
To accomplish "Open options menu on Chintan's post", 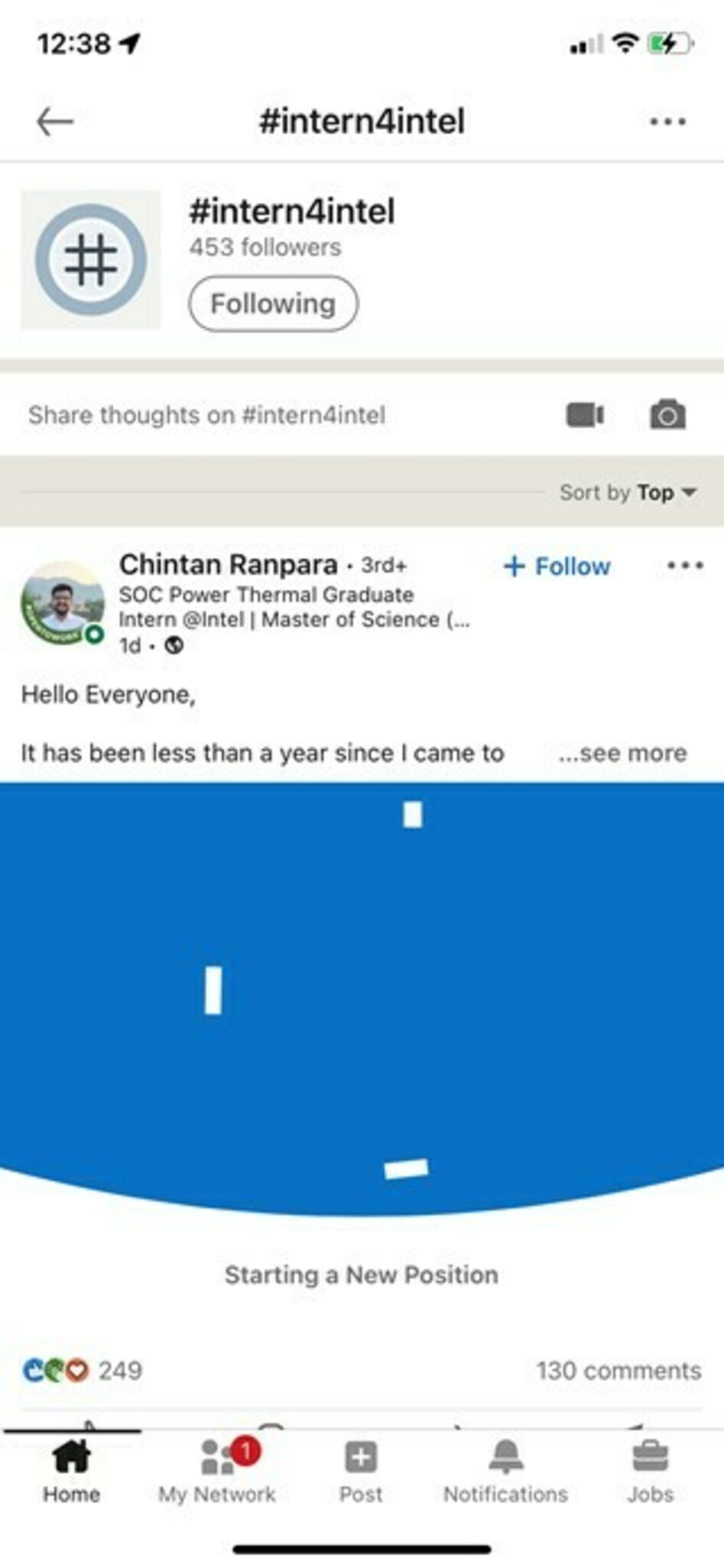I will 685,566.
